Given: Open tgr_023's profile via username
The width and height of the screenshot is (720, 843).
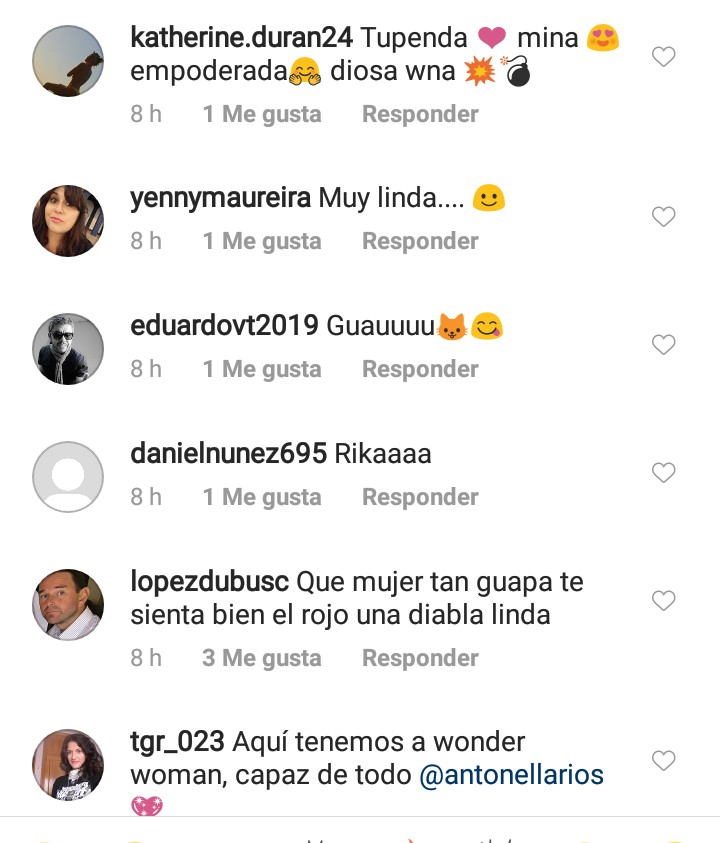Looking at the screenshot, I should pyautogui.click(x=178, y=743).
